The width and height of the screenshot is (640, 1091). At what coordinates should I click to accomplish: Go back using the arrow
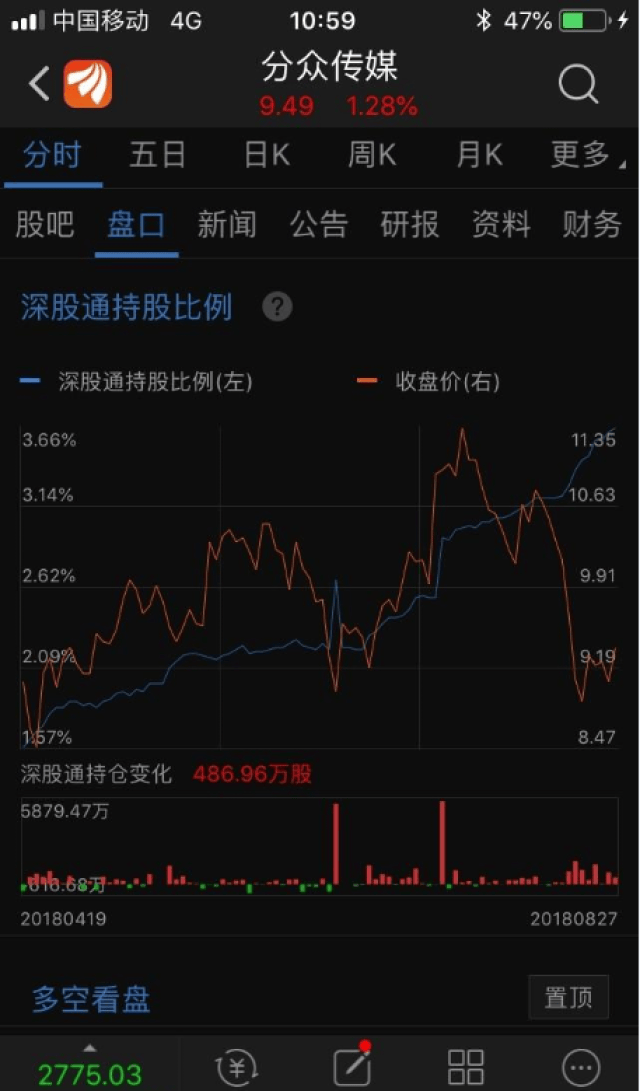tap(39, 84)
